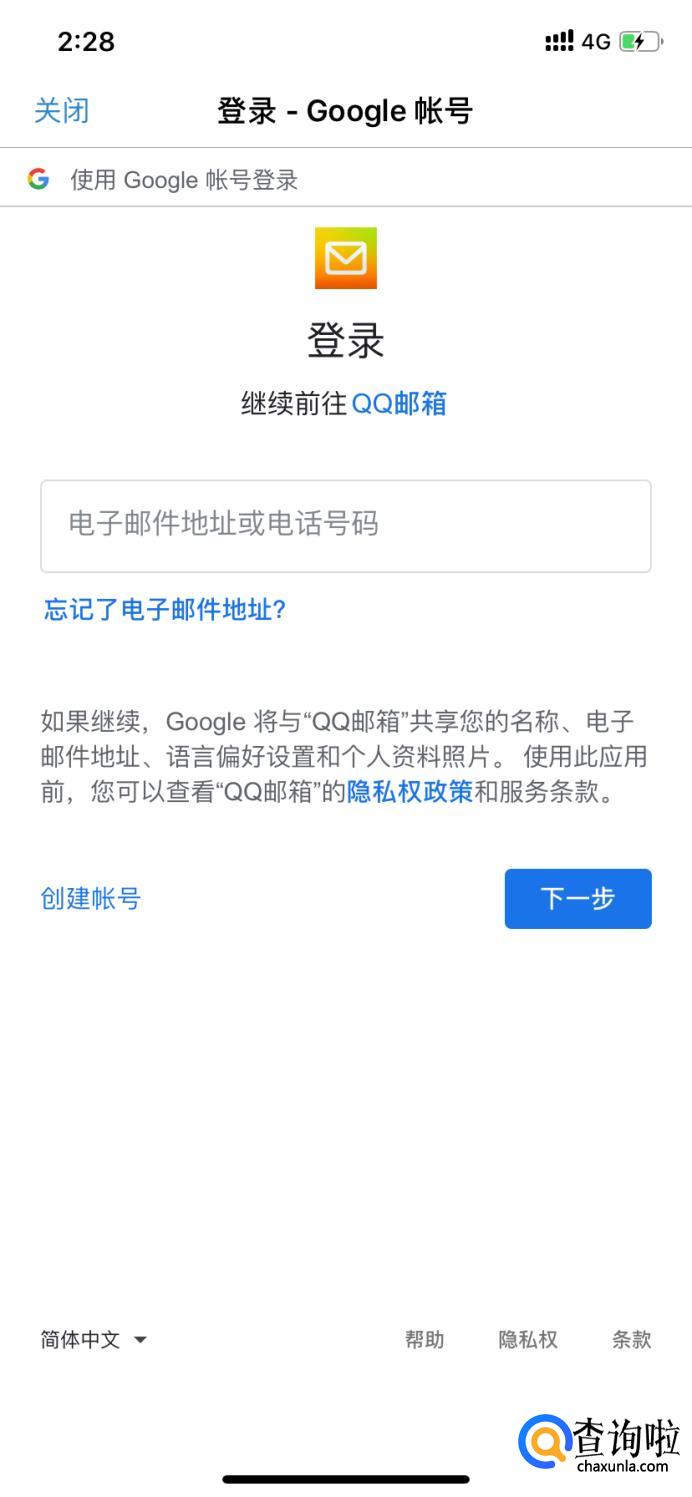Continue with the 下一步 button

pyautogui.click(x=578, y=898)
